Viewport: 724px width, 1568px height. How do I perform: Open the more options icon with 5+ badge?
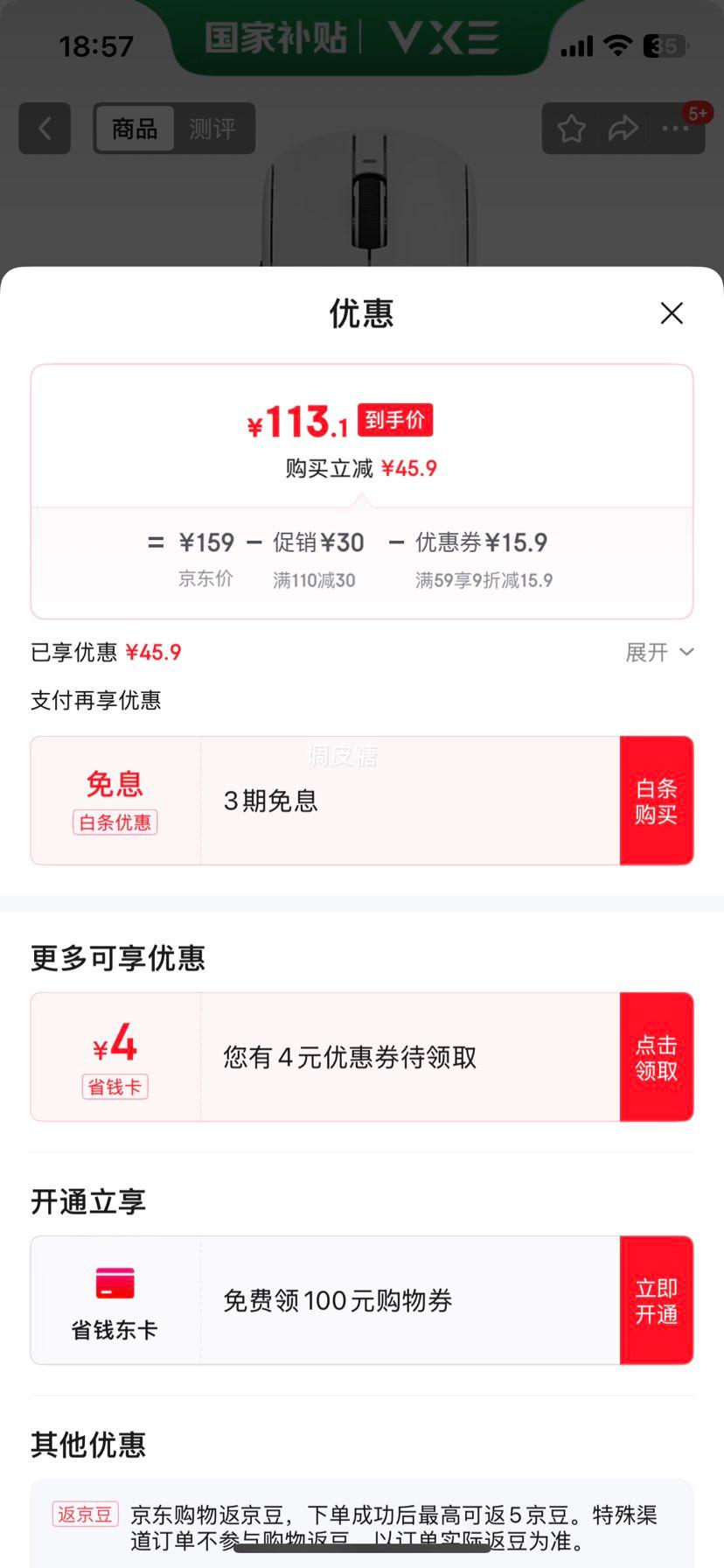pos(675,129)
